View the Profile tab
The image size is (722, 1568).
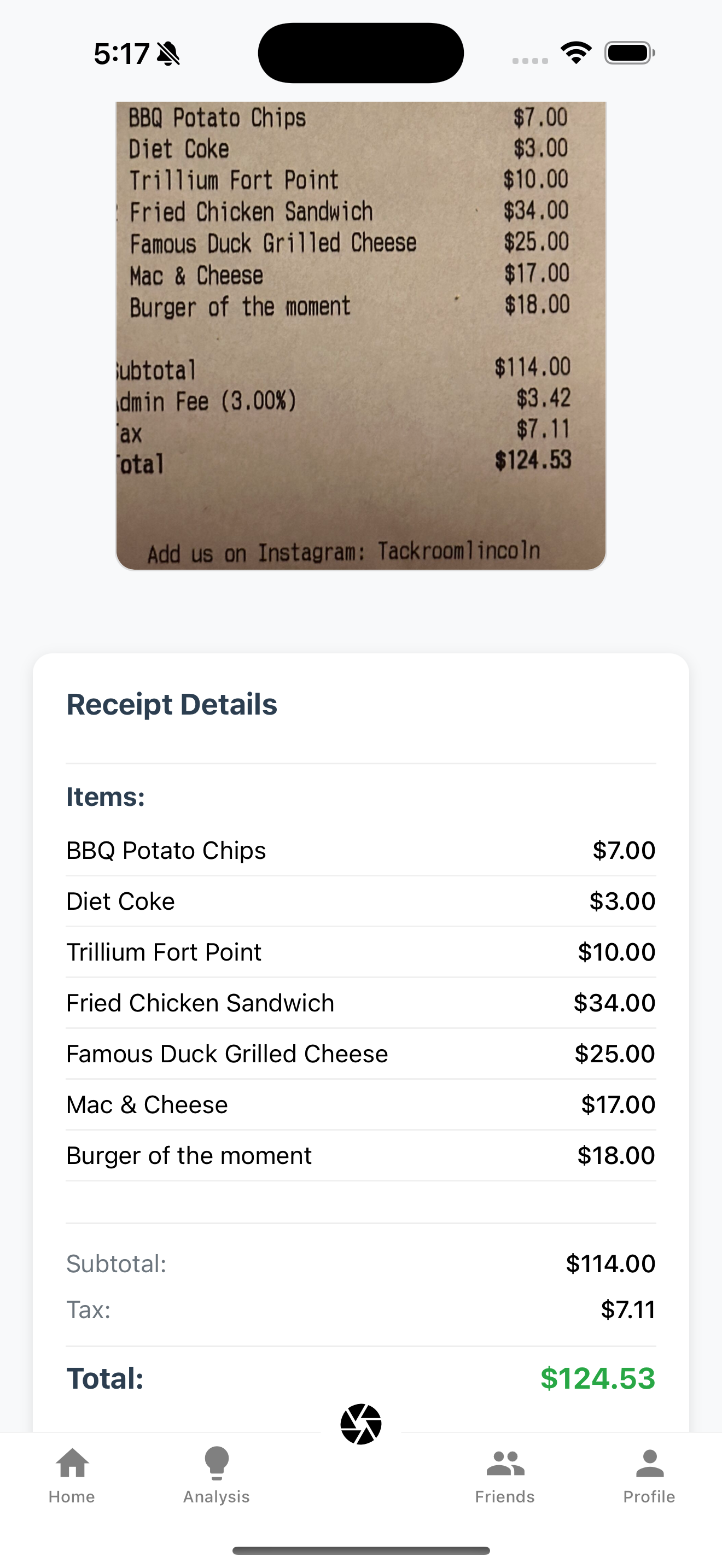[649, 1476]
